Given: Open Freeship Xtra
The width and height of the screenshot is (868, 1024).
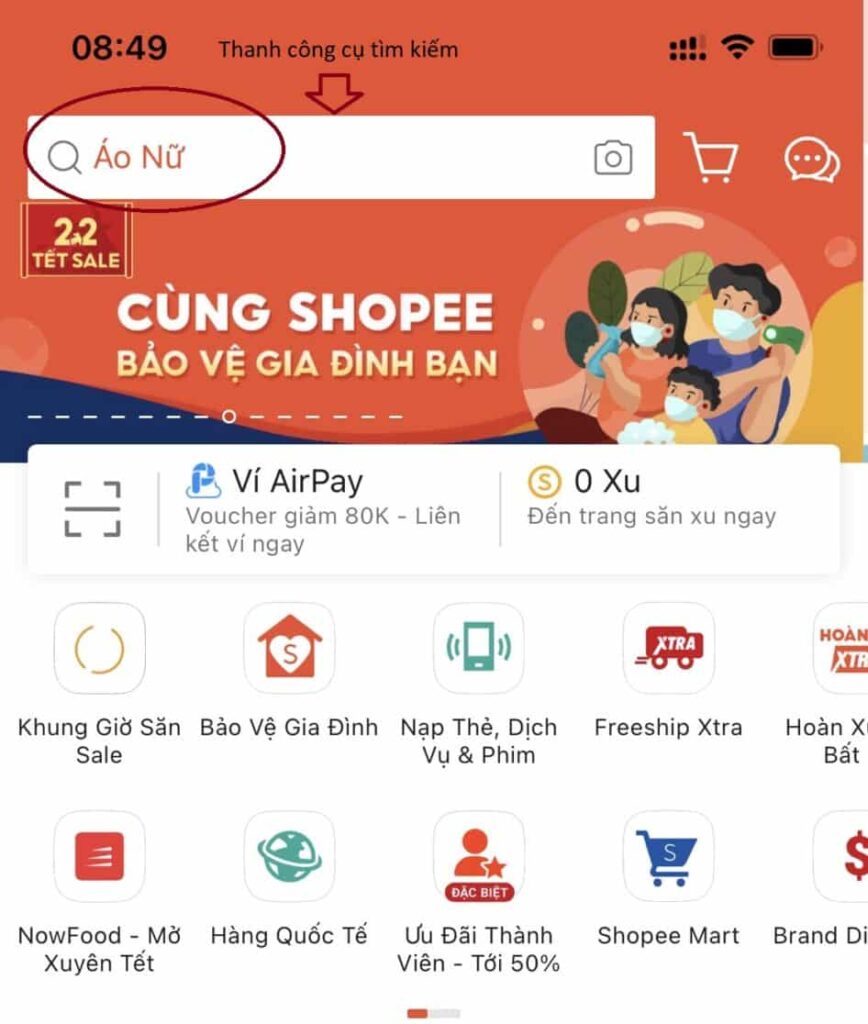Looking at the screenshot, I should [668, 648].
